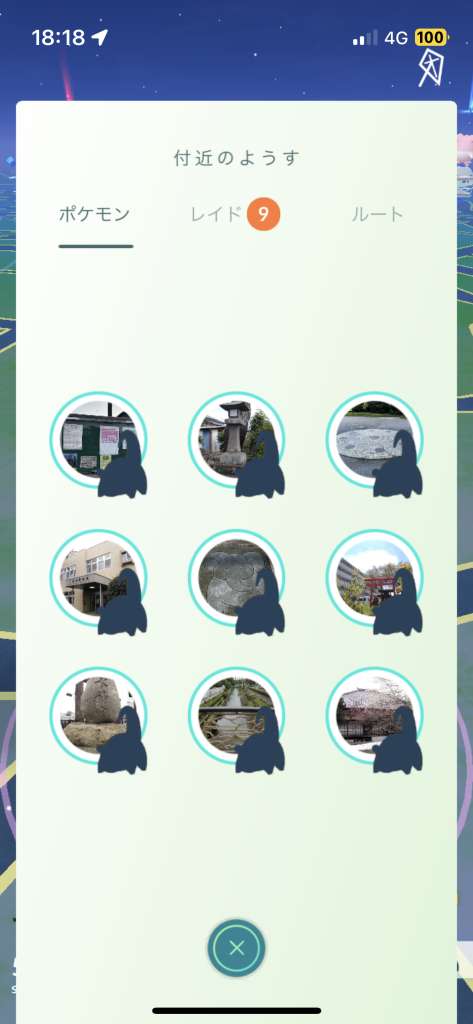
Task: Open the Pokémon at the carved stone relief PokéStop
Action: [236, 579]
